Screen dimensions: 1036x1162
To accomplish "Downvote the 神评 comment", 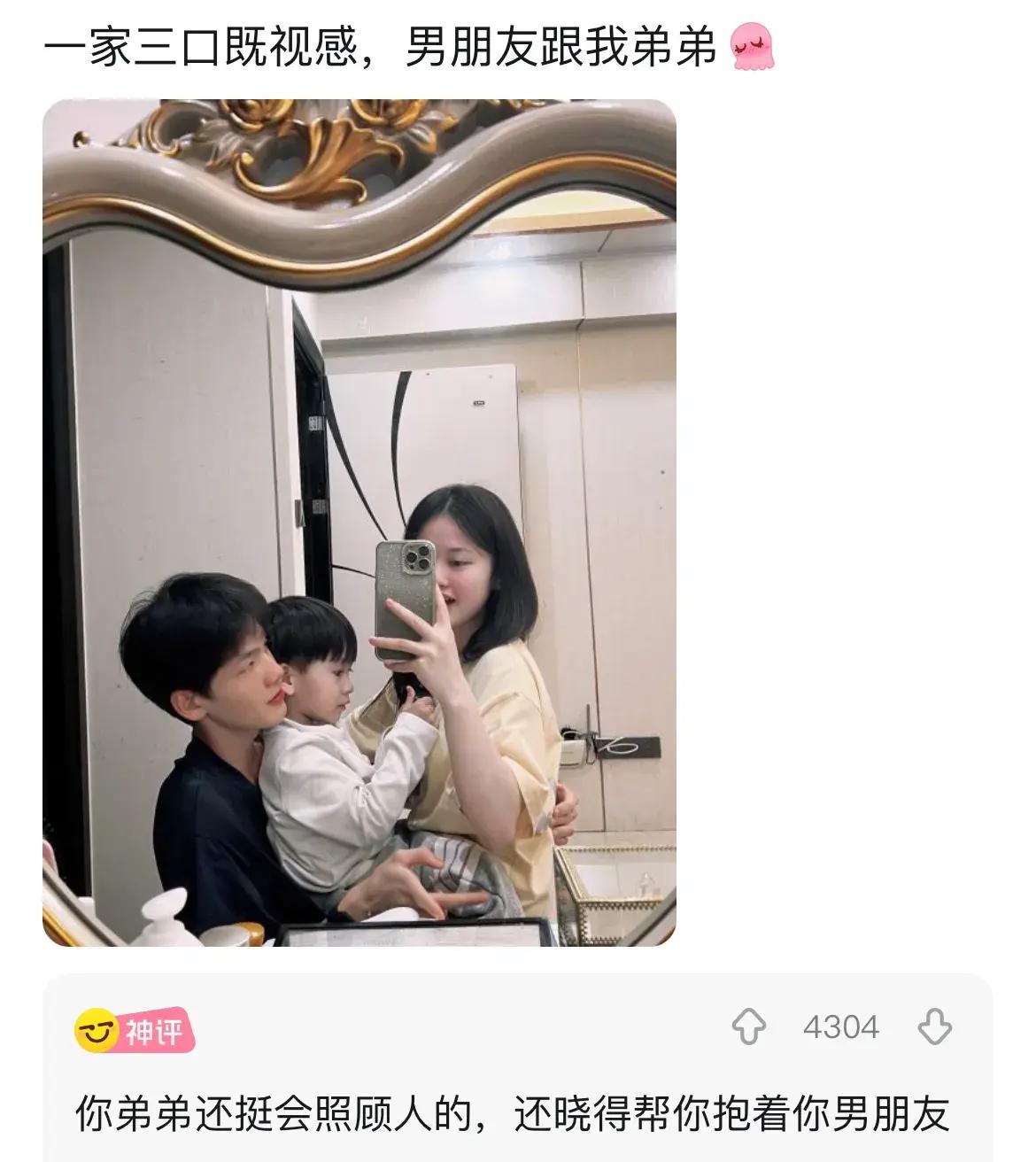I will click(x=934, y=1027).
